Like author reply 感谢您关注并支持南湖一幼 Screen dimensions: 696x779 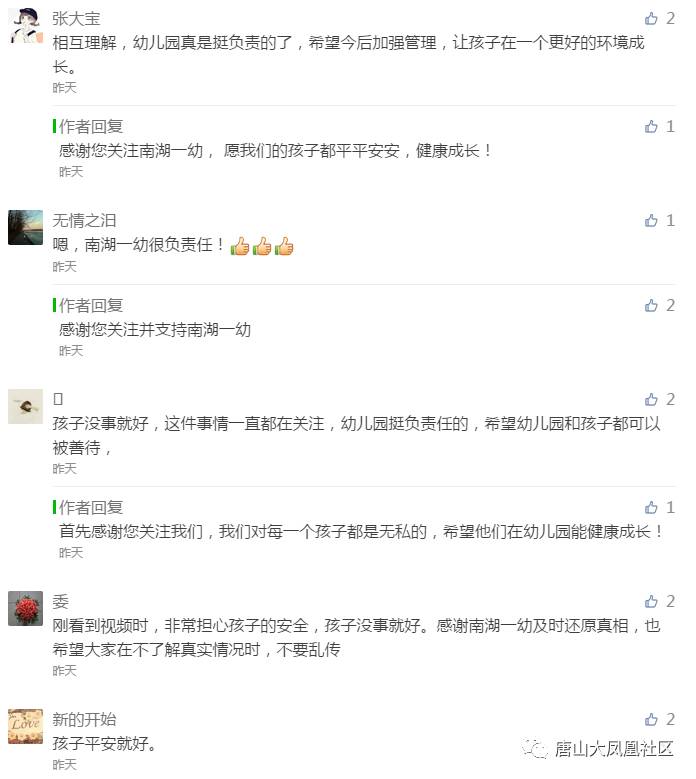652,305
